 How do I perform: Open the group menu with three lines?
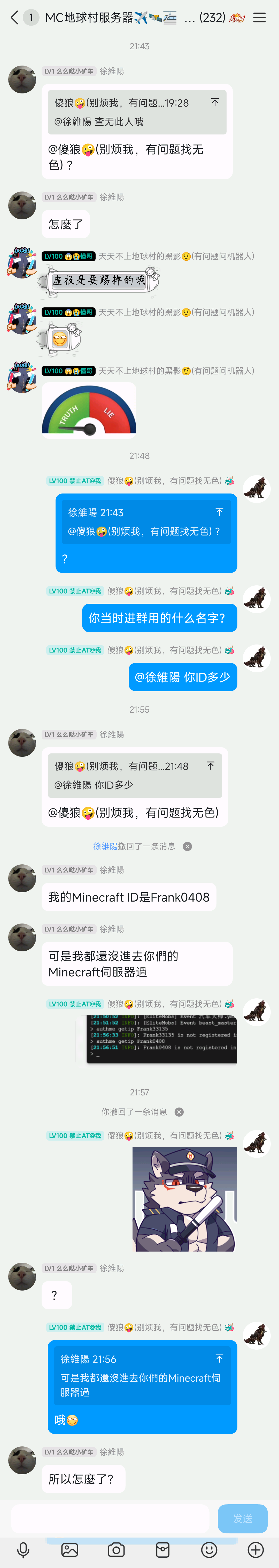click(260, 18)
